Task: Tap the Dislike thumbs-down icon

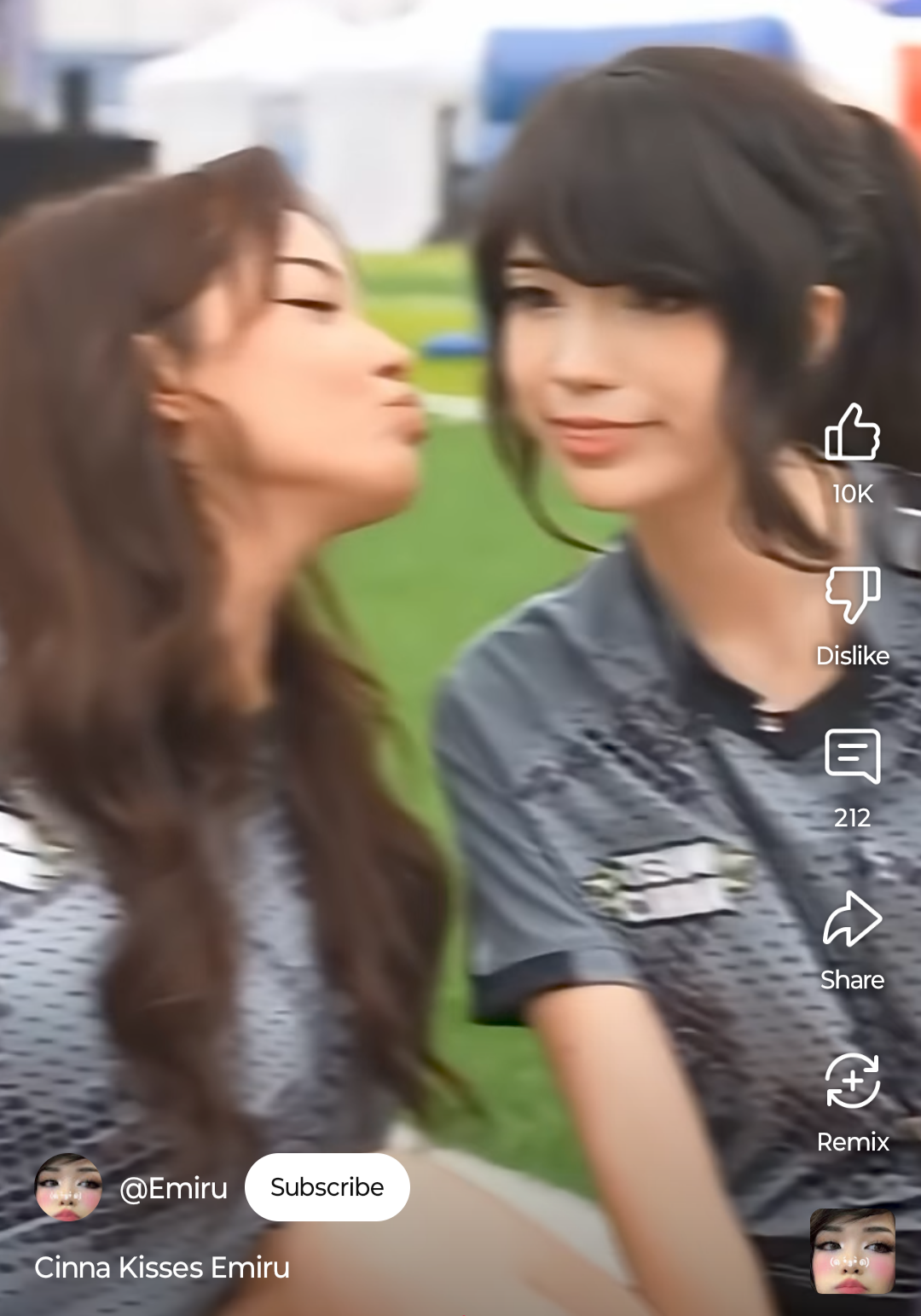Action: [x=852, y=594]
